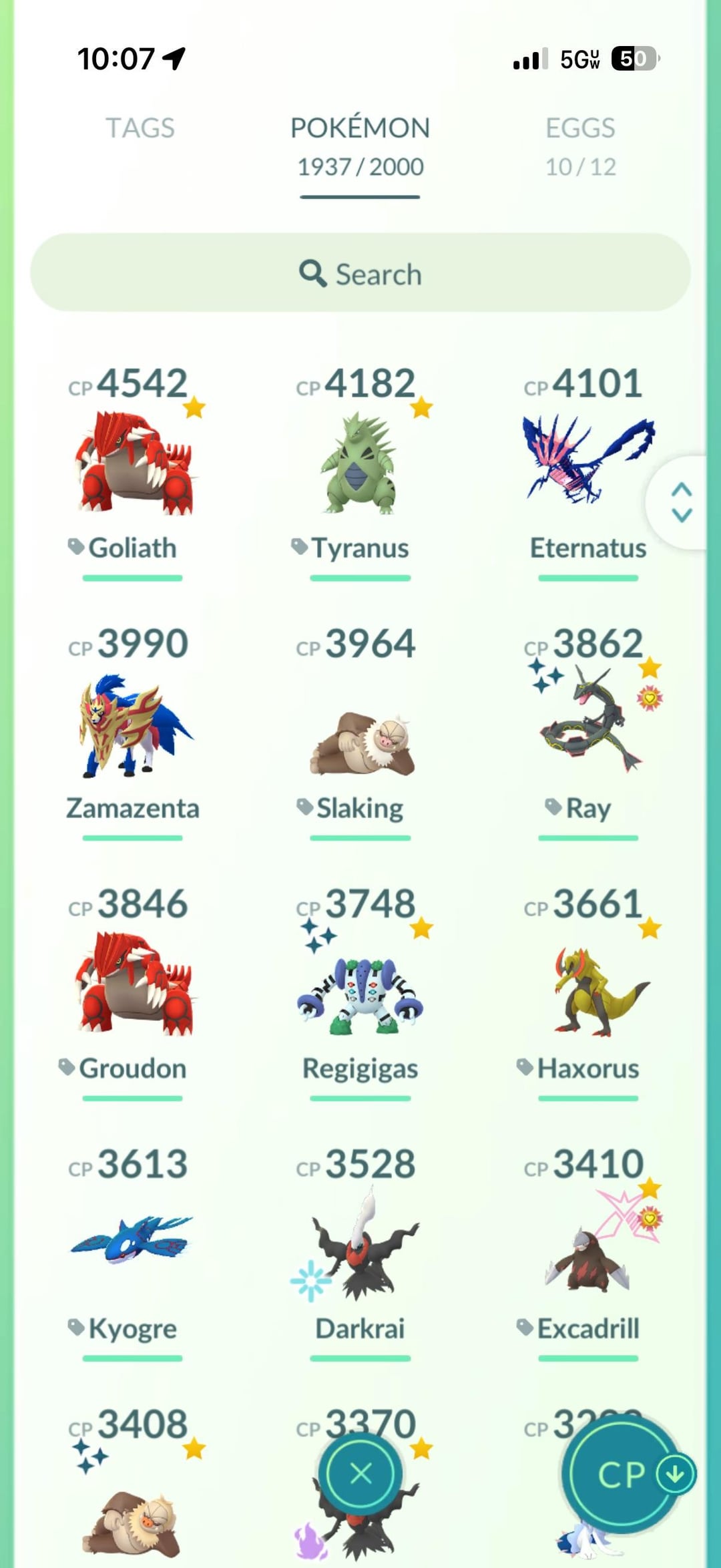The width and height of the screenshot is (721, 1568).
Task: Open the Slaking with CP 3408
Action: 133,1516
